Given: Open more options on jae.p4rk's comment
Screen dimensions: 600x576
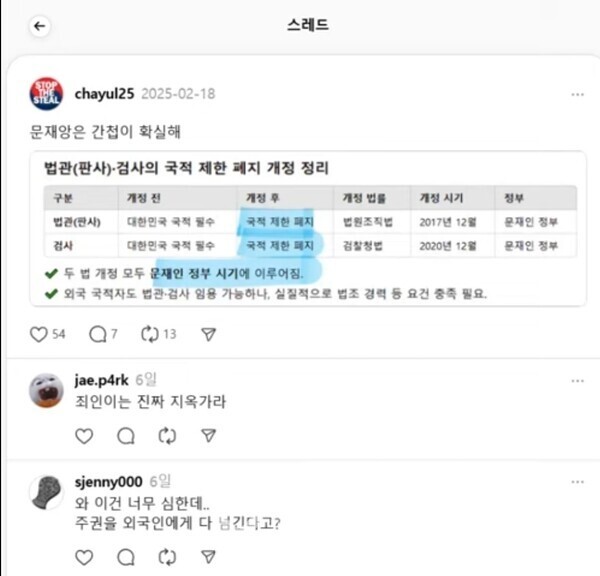Looking at the screenshot, I should coord(577,381).
